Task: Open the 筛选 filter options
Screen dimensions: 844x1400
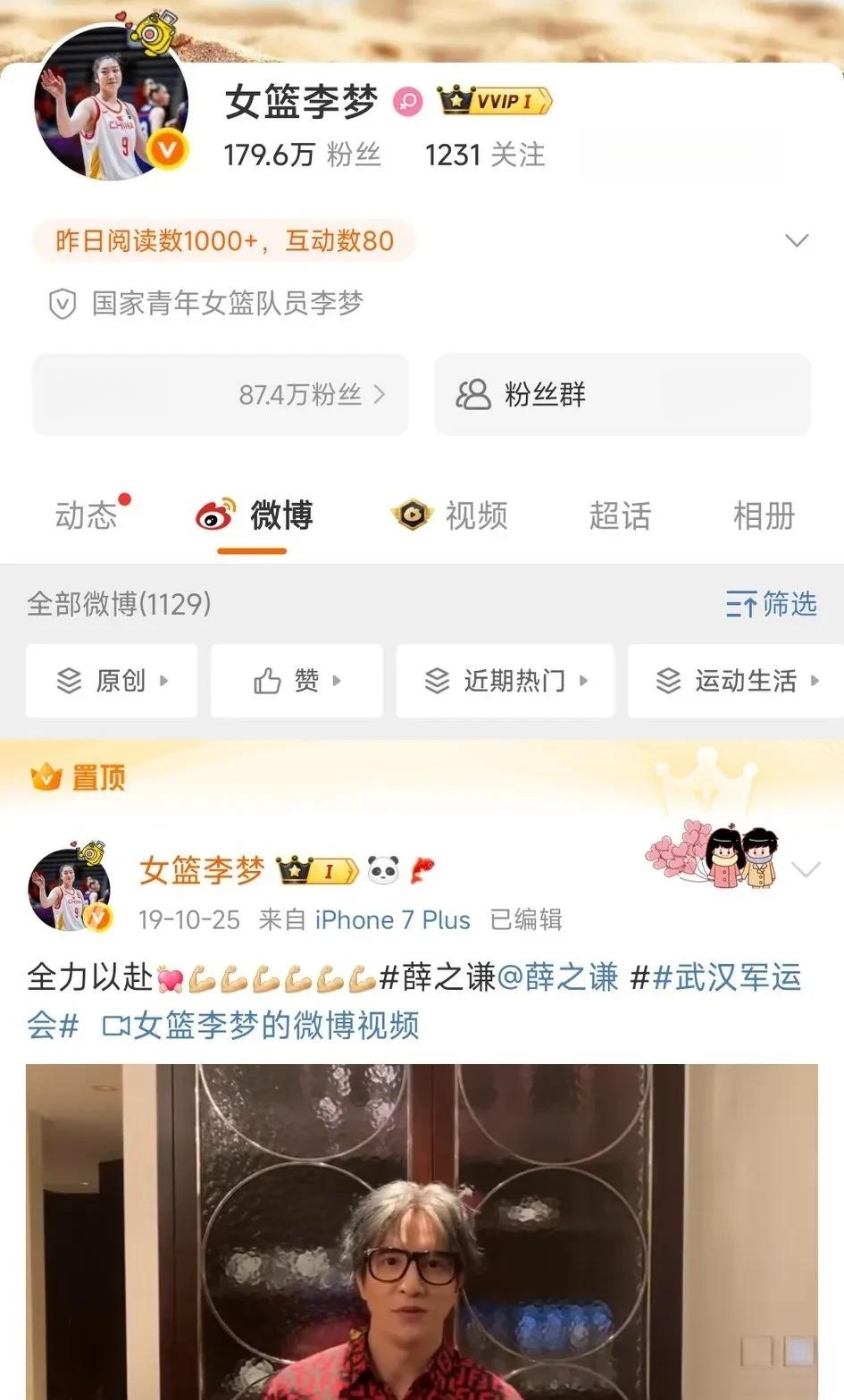Action: coord(771,605)
